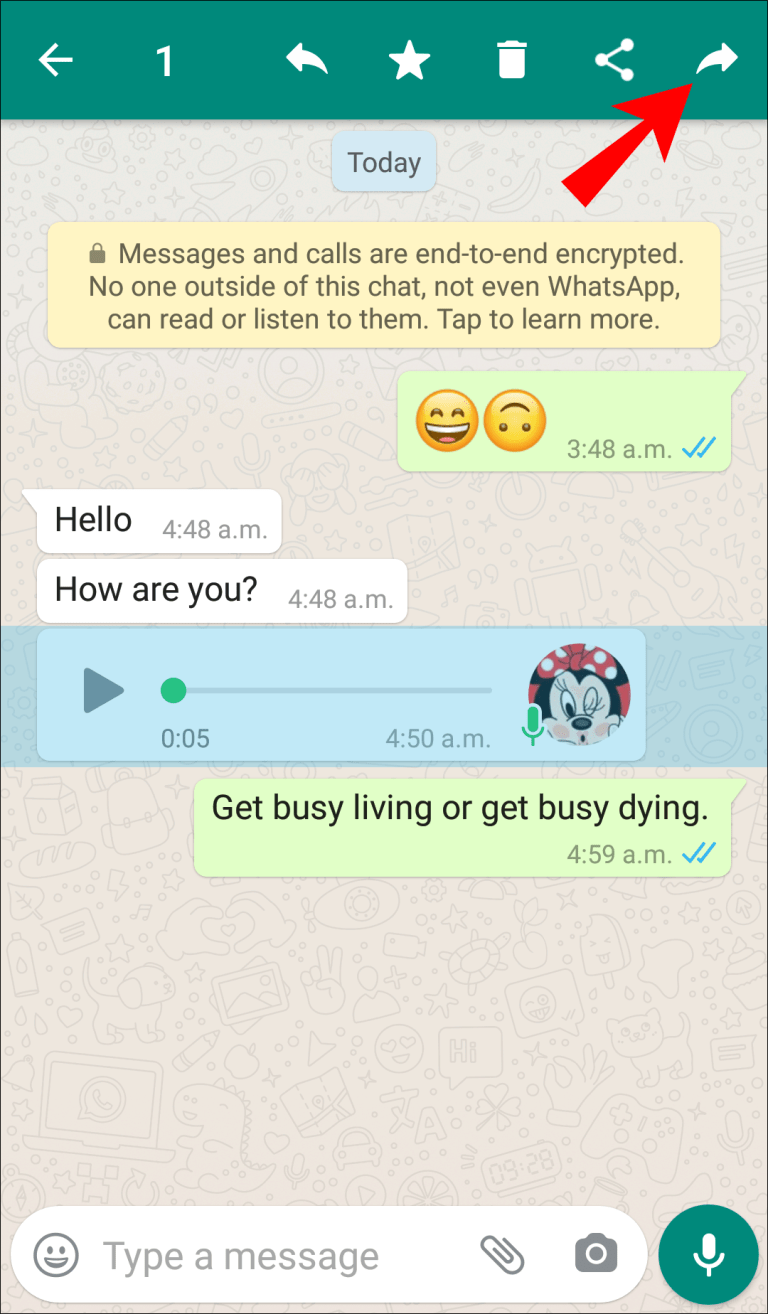Star the selected message
768x1314 pixels.
409,61
